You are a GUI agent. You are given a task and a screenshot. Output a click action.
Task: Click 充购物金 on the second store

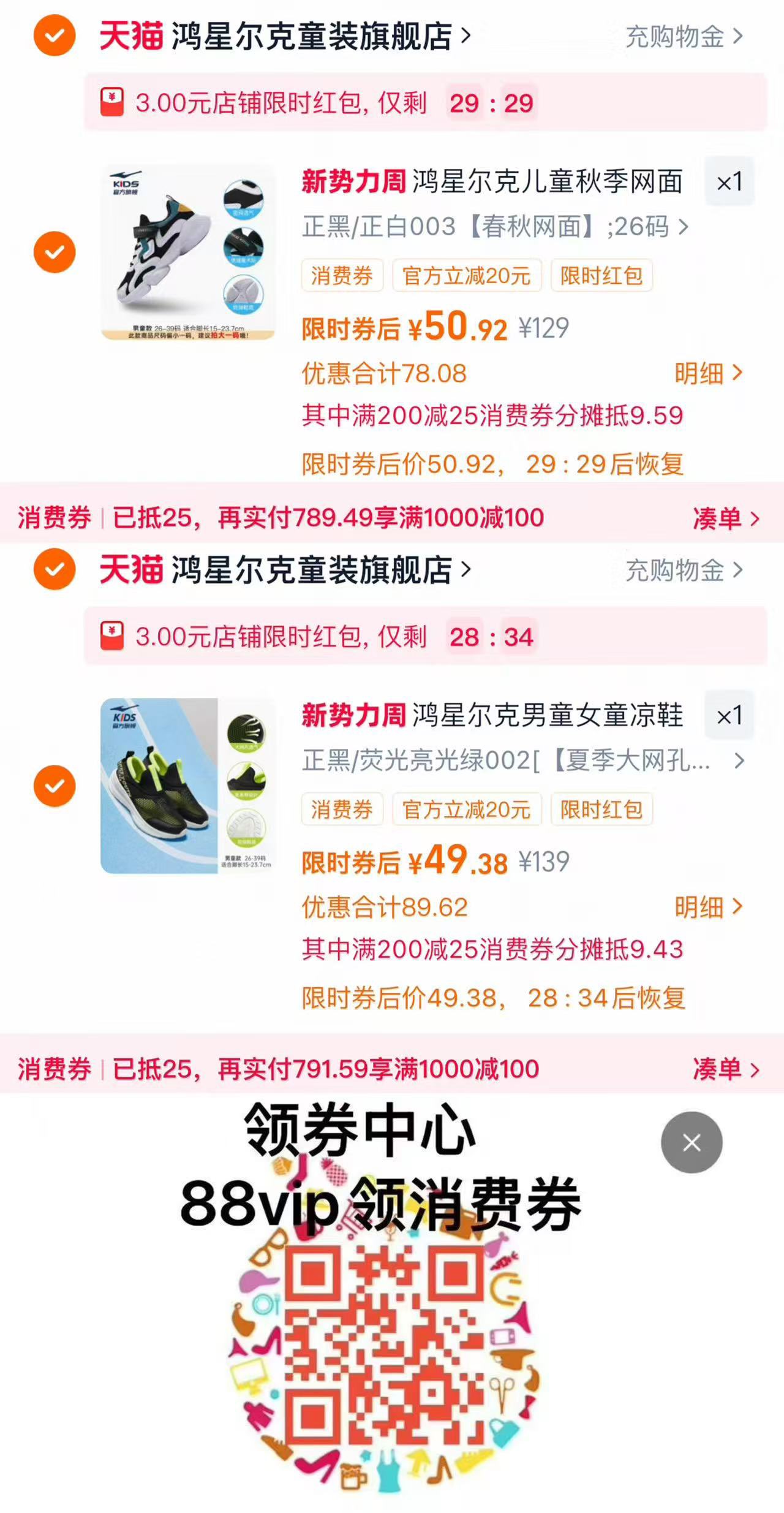pos(674,570)
